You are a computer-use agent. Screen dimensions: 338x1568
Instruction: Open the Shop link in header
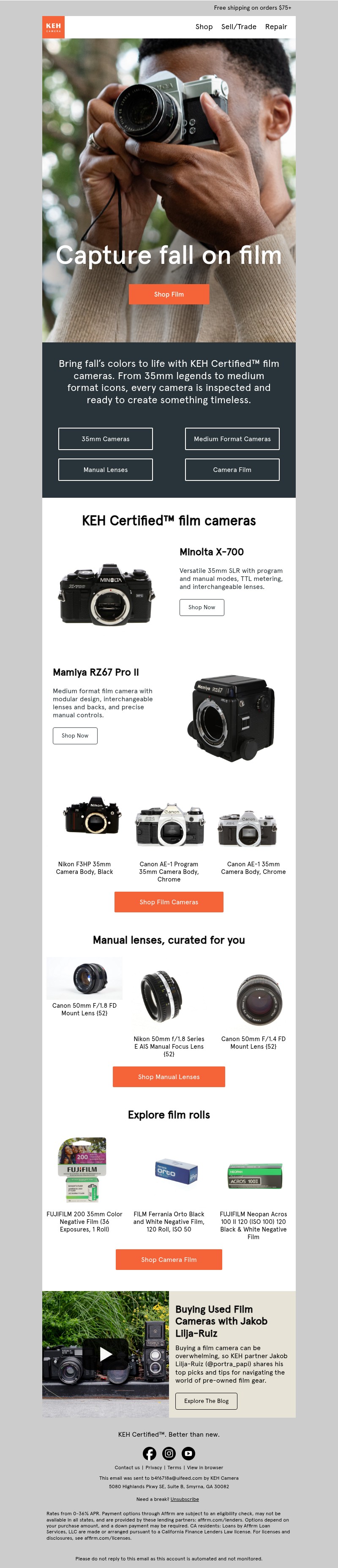(203, 27)
